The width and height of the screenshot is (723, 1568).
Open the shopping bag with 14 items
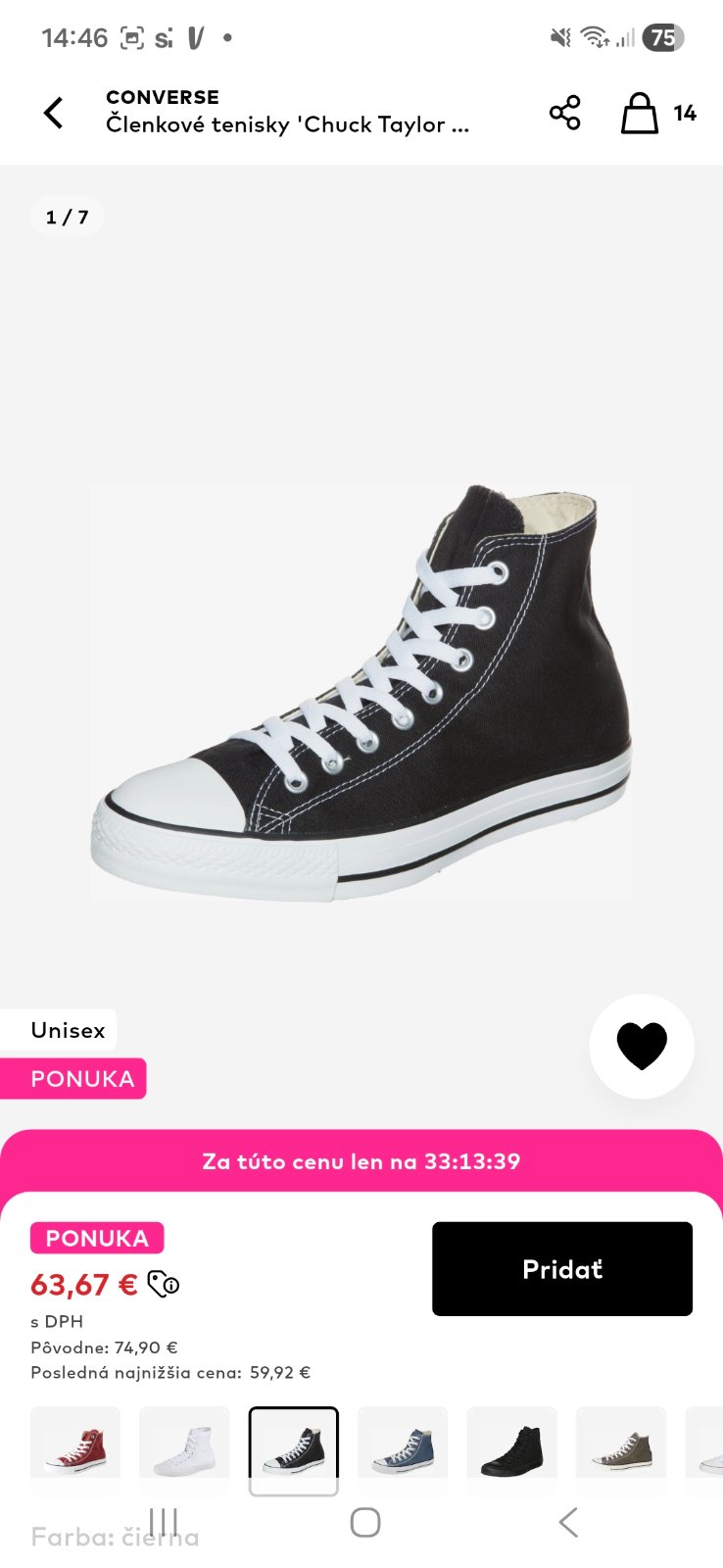pyautogui.click(x=641, y=113)
